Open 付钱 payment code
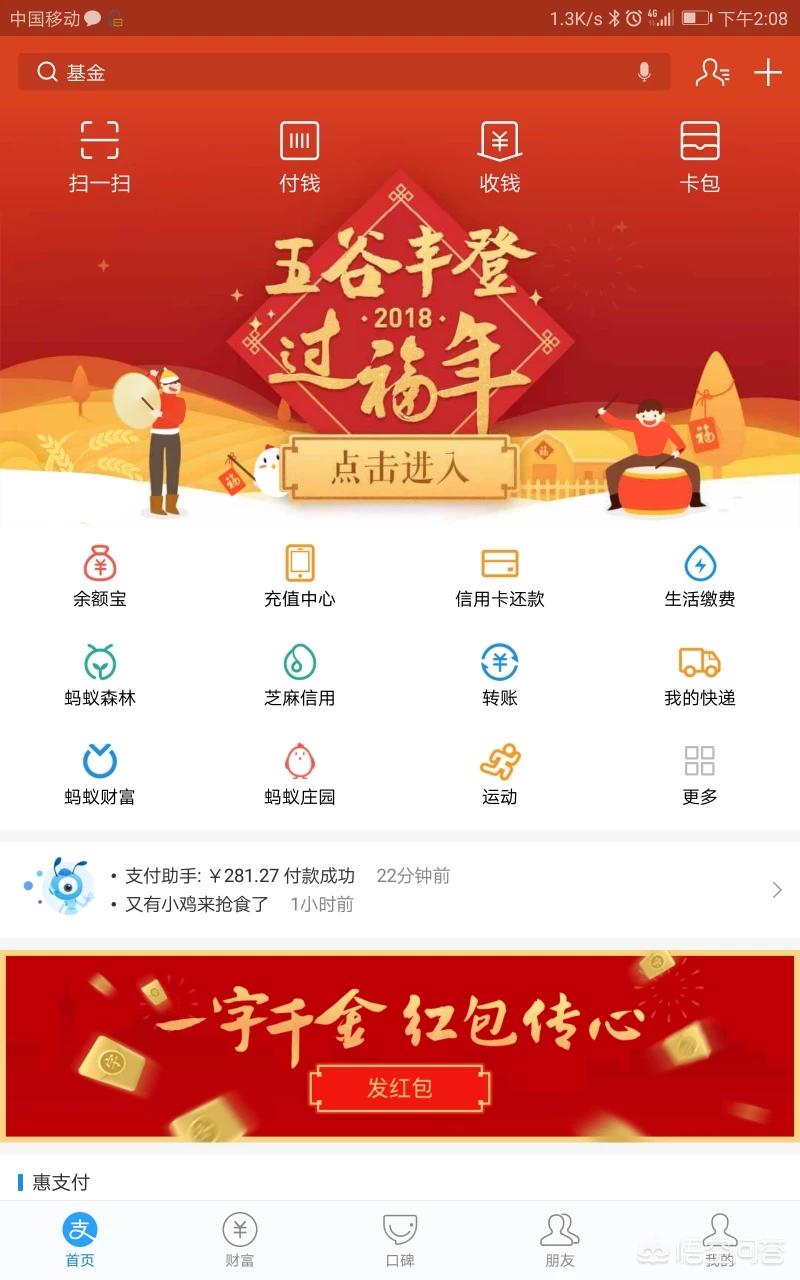This screenshot has width=800, height=1280. [300, 157]
